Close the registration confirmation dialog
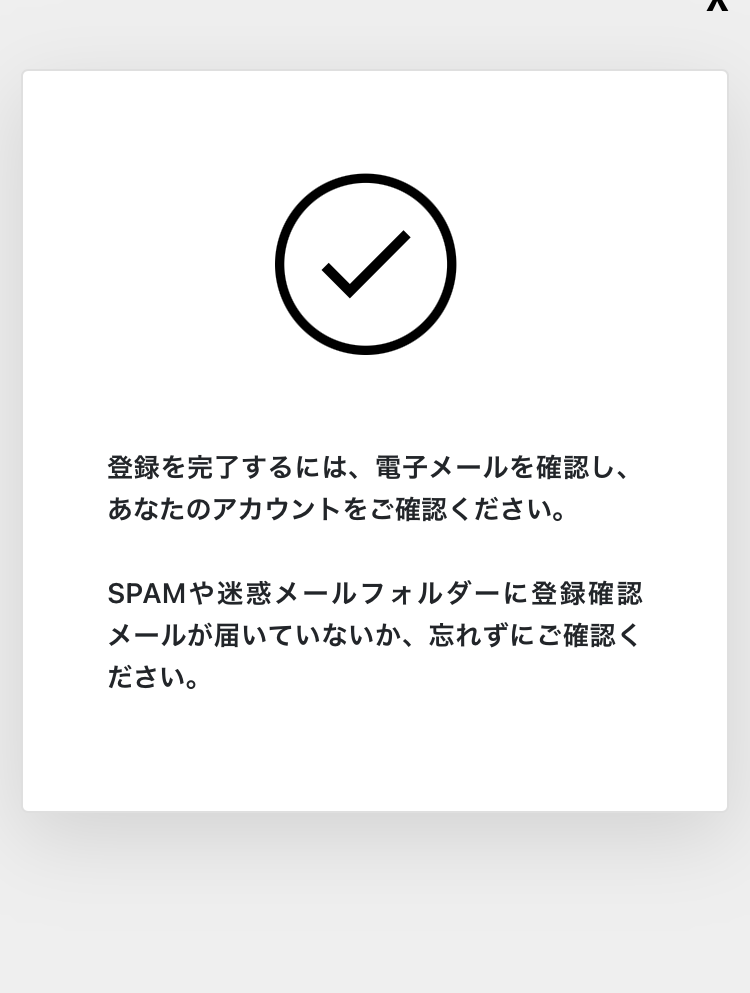This screenshot has width=750, height=993. (x=717, y=5)
